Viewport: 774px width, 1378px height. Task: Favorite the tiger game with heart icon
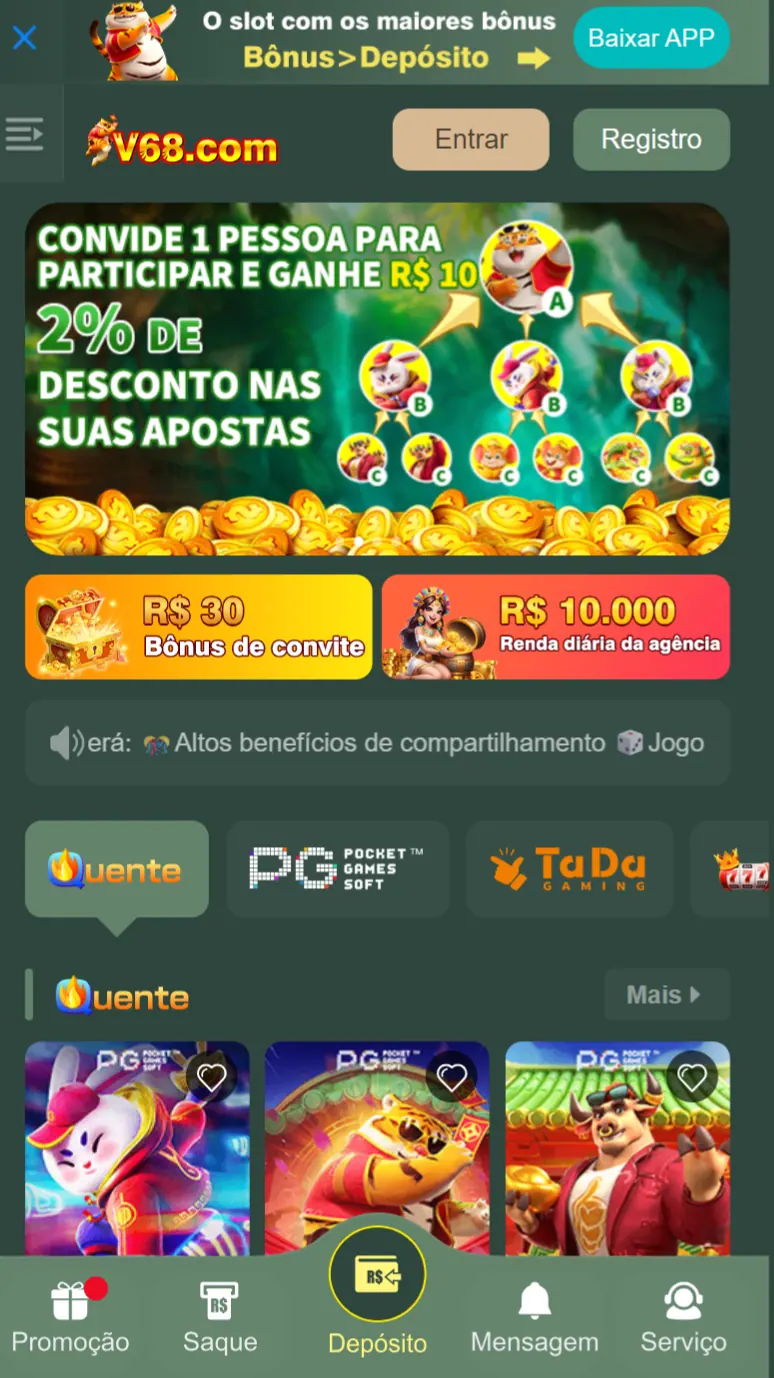[x=452, y=1077]
